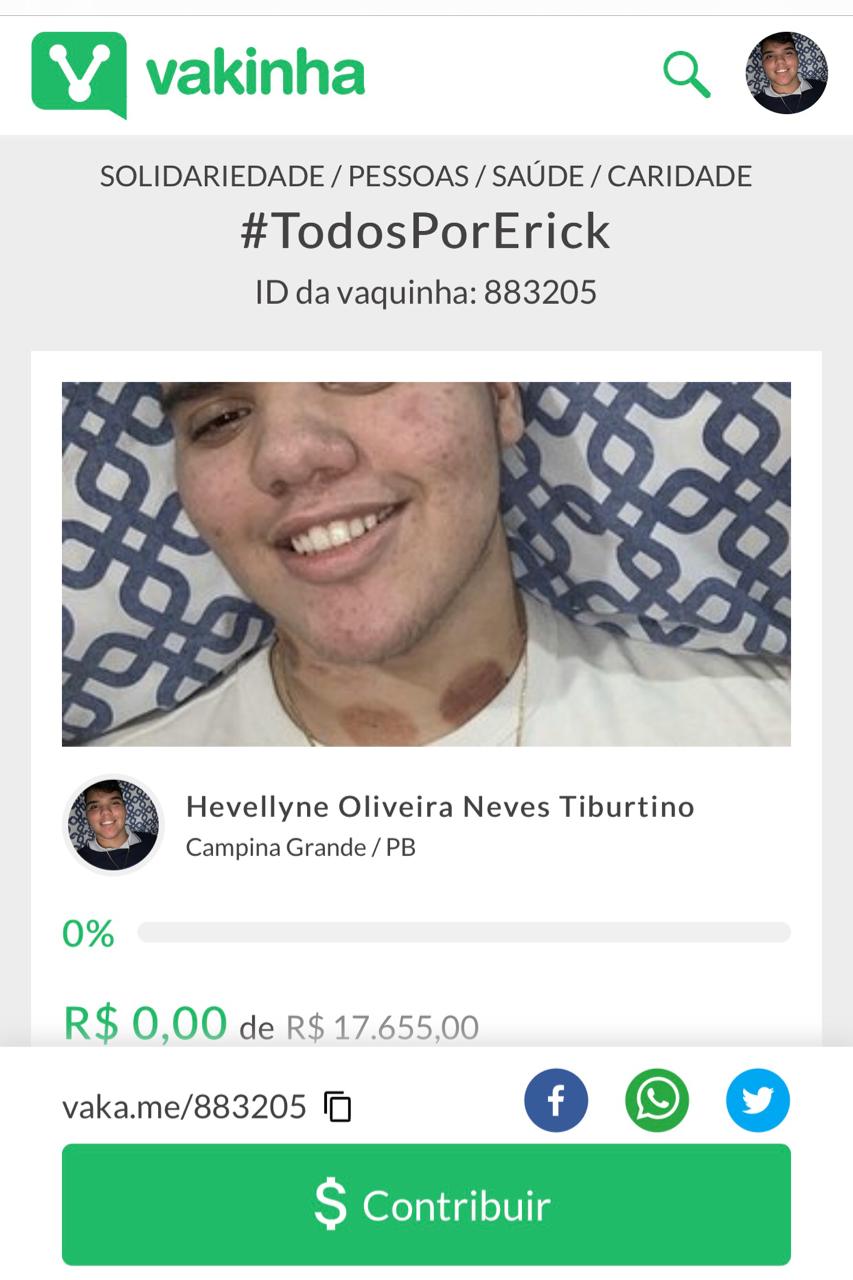Screen dimensions: 853x1280
Task: View organizer Hevellyne Oliveira Neves Tiburtino
Action: [440, 807]
